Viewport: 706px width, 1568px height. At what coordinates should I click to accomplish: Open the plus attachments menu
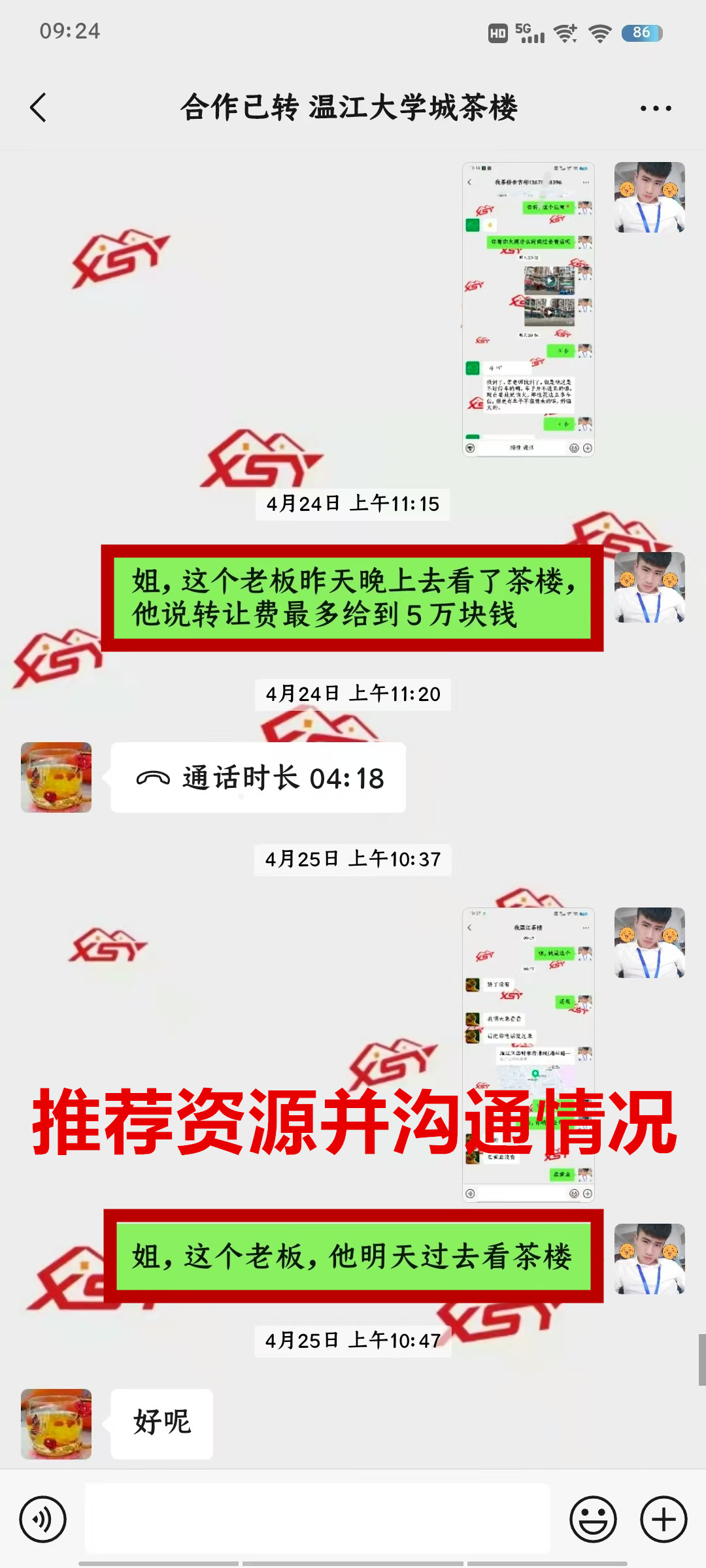point(663,1519)
